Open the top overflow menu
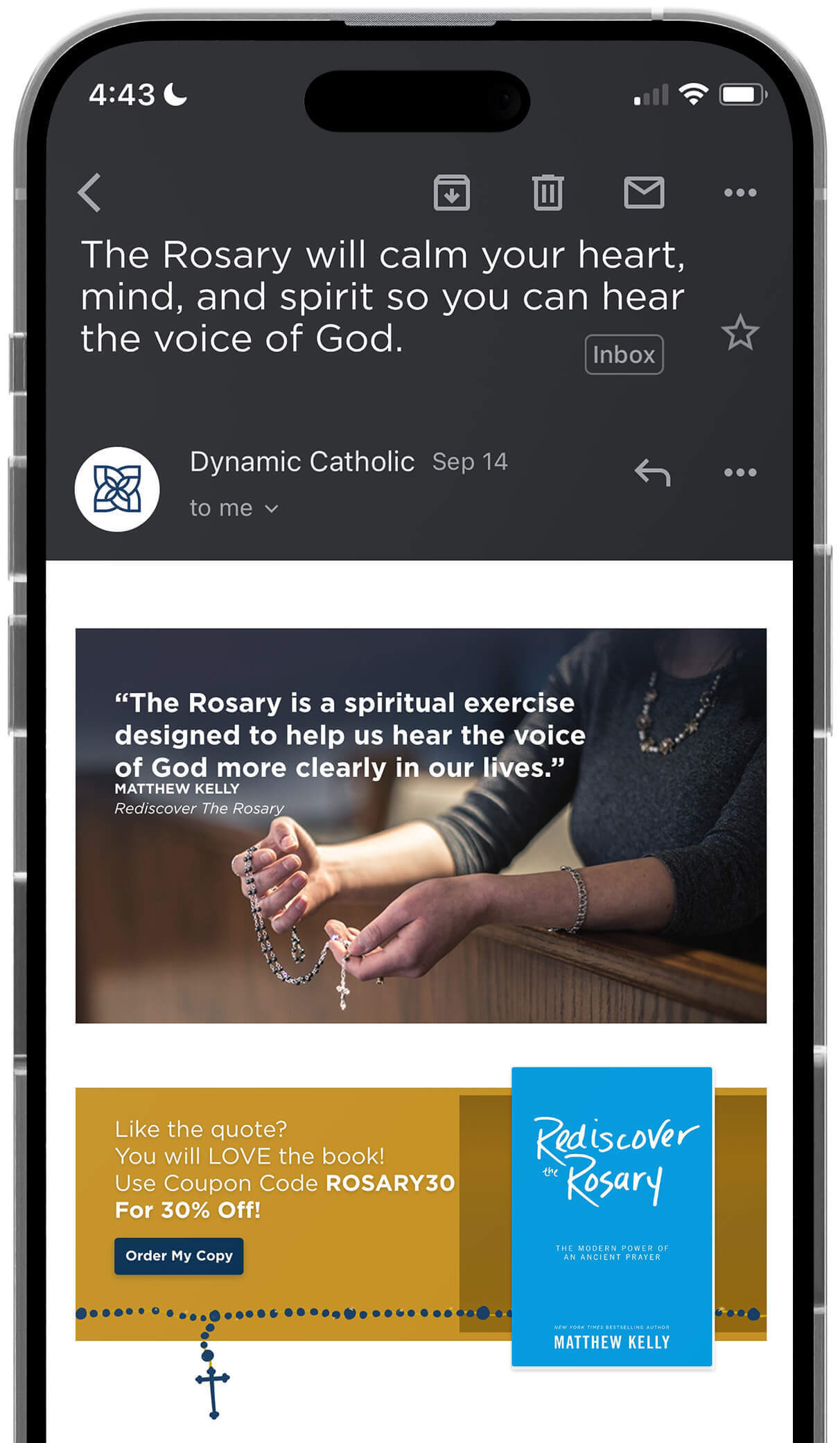This screenshot has width=840, height=1443. (740, 193)
